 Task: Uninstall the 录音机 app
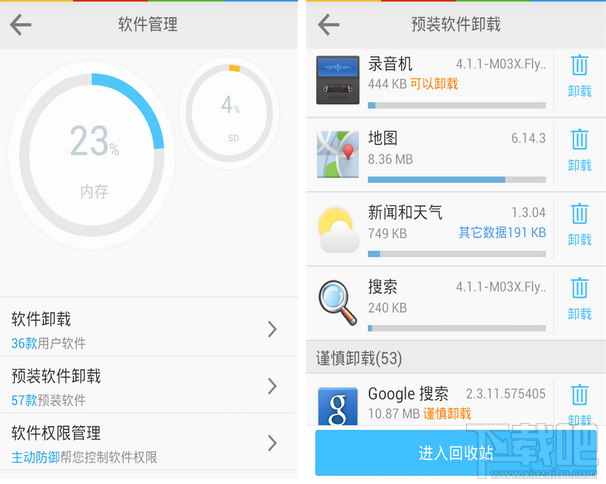pos(579,76)
